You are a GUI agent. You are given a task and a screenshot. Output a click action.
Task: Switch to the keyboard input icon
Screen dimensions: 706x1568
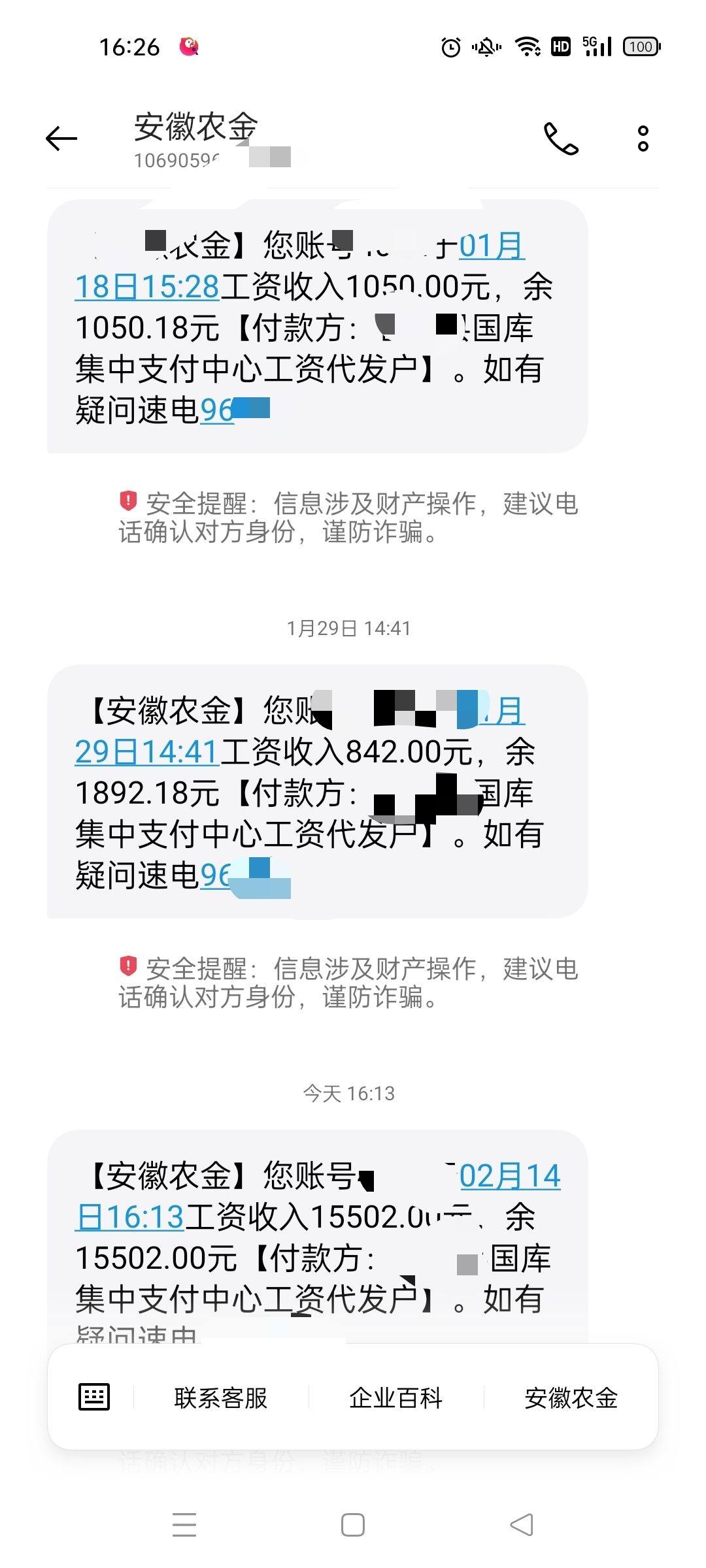(x=94, y=1397)
